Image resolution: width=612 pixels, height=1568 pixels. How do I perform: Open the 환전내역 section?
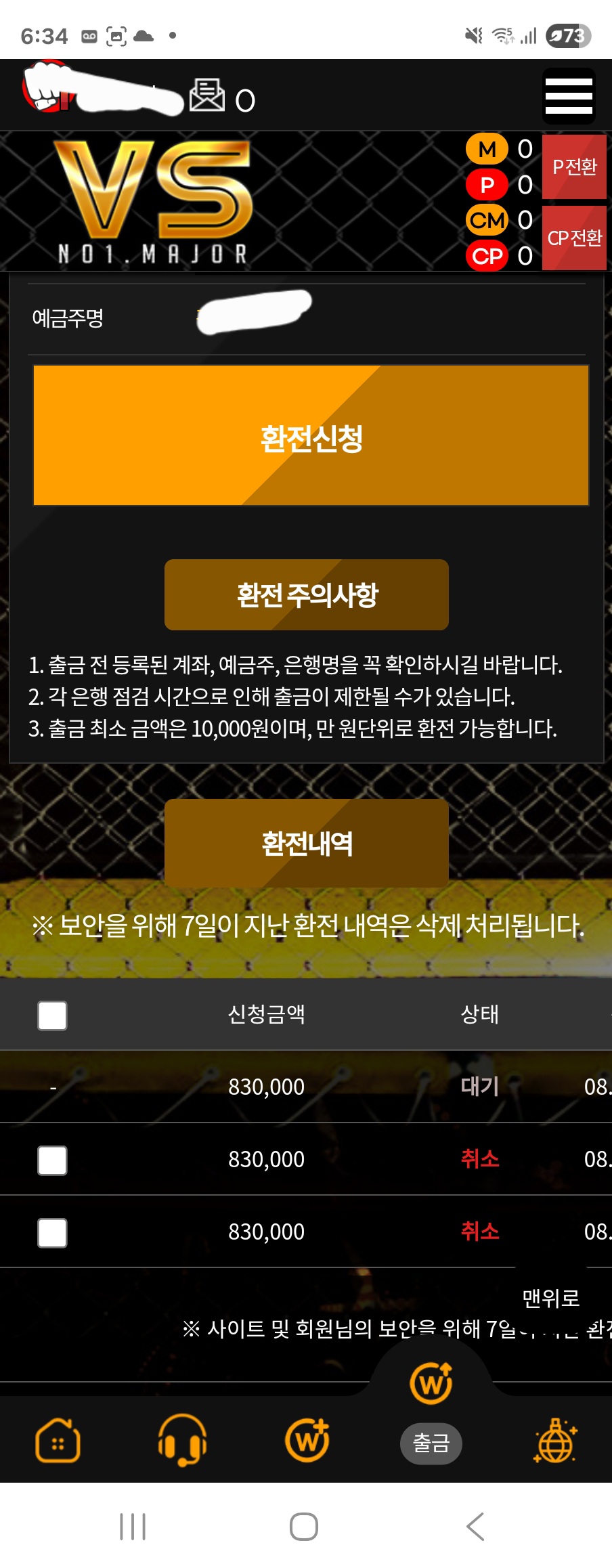tap(306, 843)
